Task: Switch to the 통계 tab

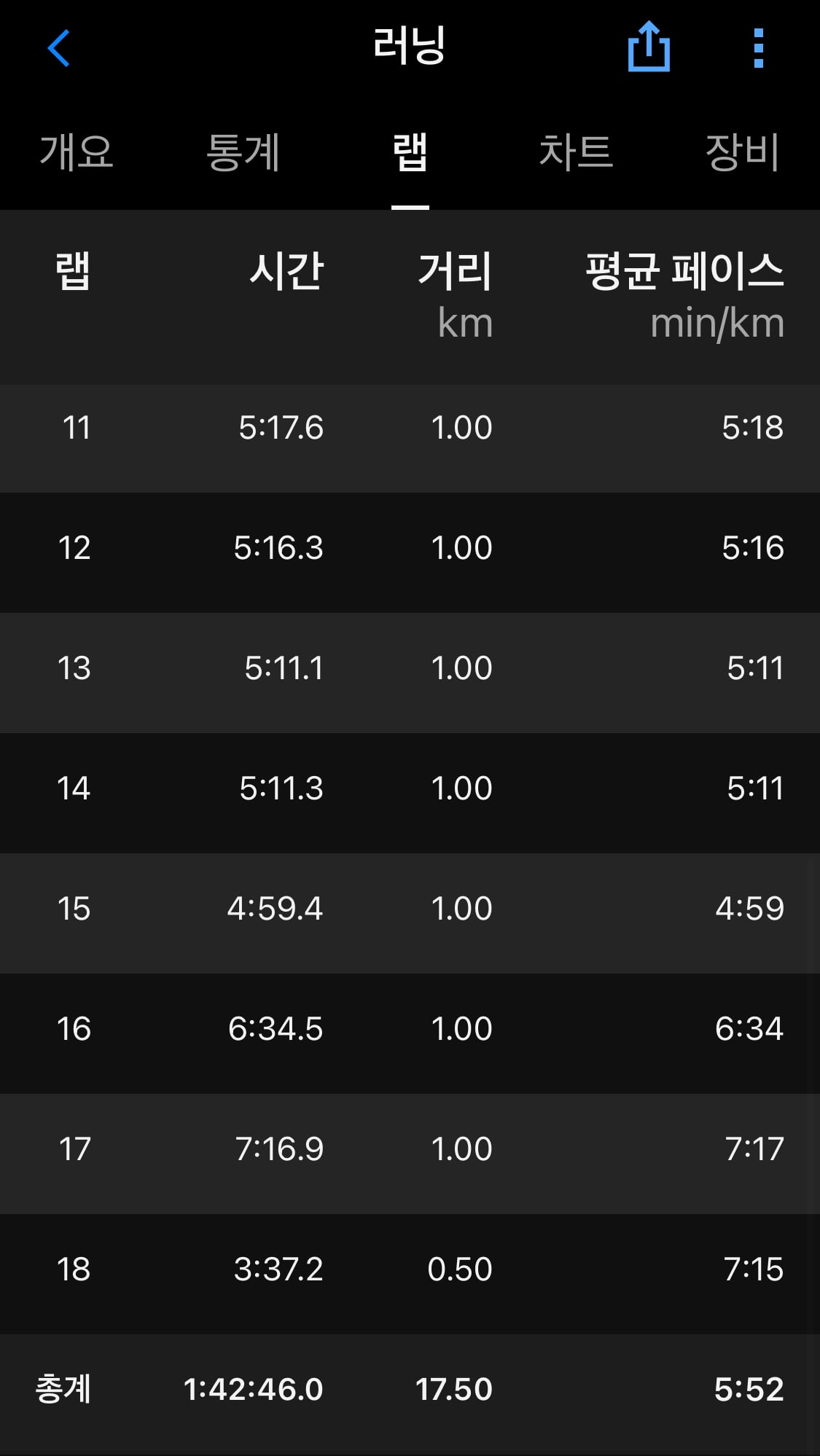Action: (x=243, y=152)
